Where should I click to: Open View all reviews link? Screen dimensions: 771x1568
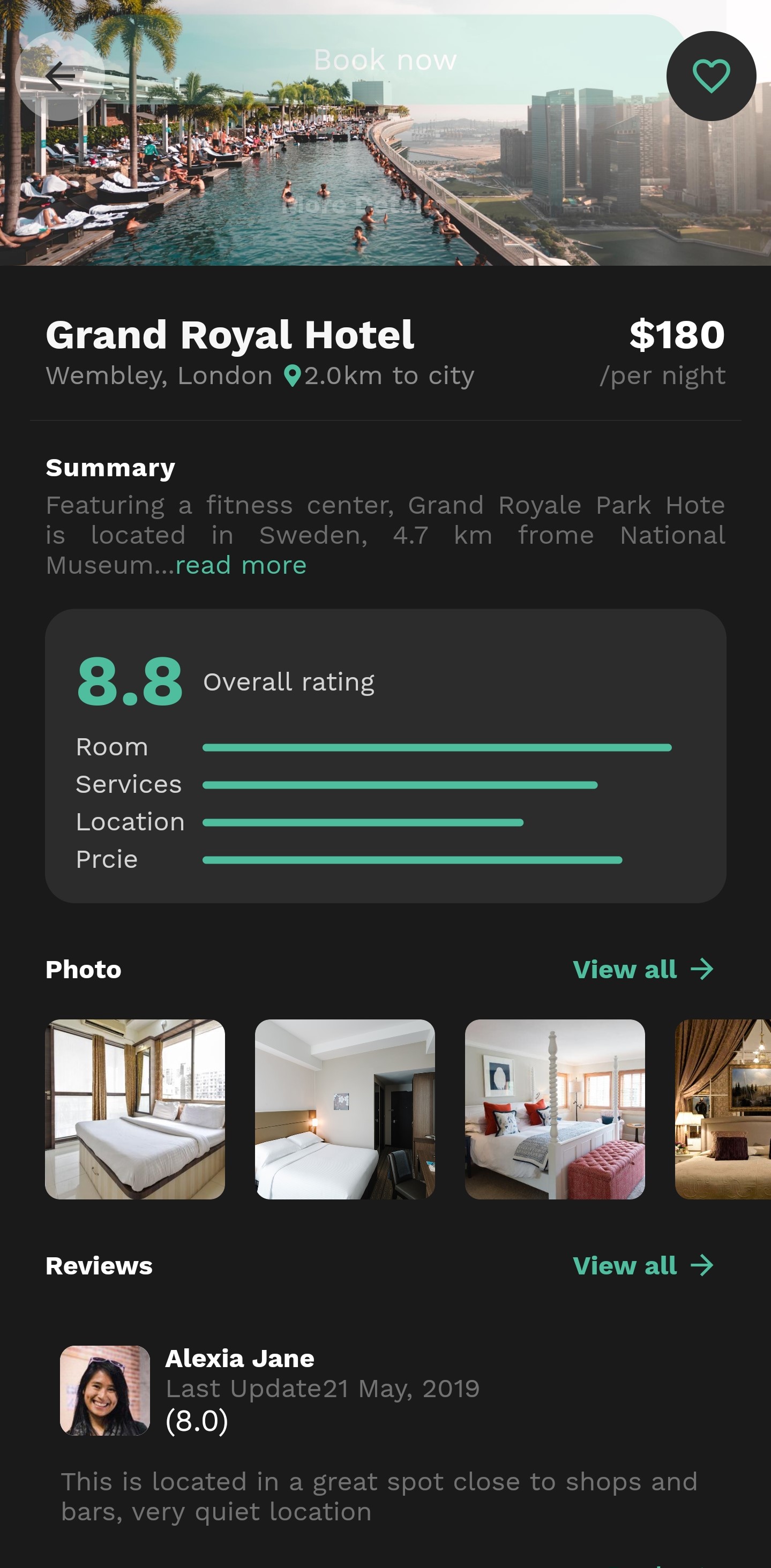tap(624, 1265)
